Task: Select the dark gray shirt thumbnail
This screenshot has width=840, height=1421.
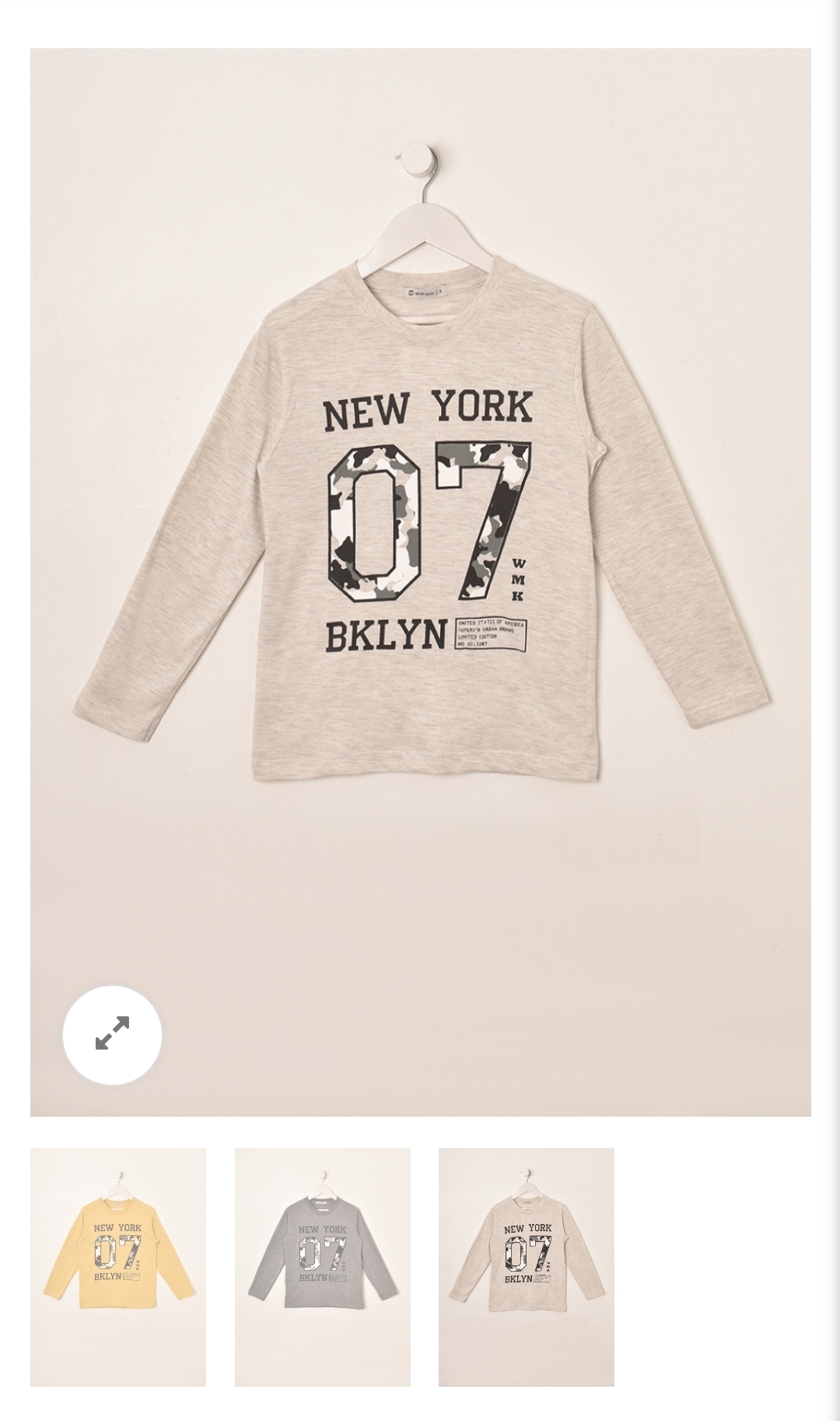Action: (x=323, y=1266)
